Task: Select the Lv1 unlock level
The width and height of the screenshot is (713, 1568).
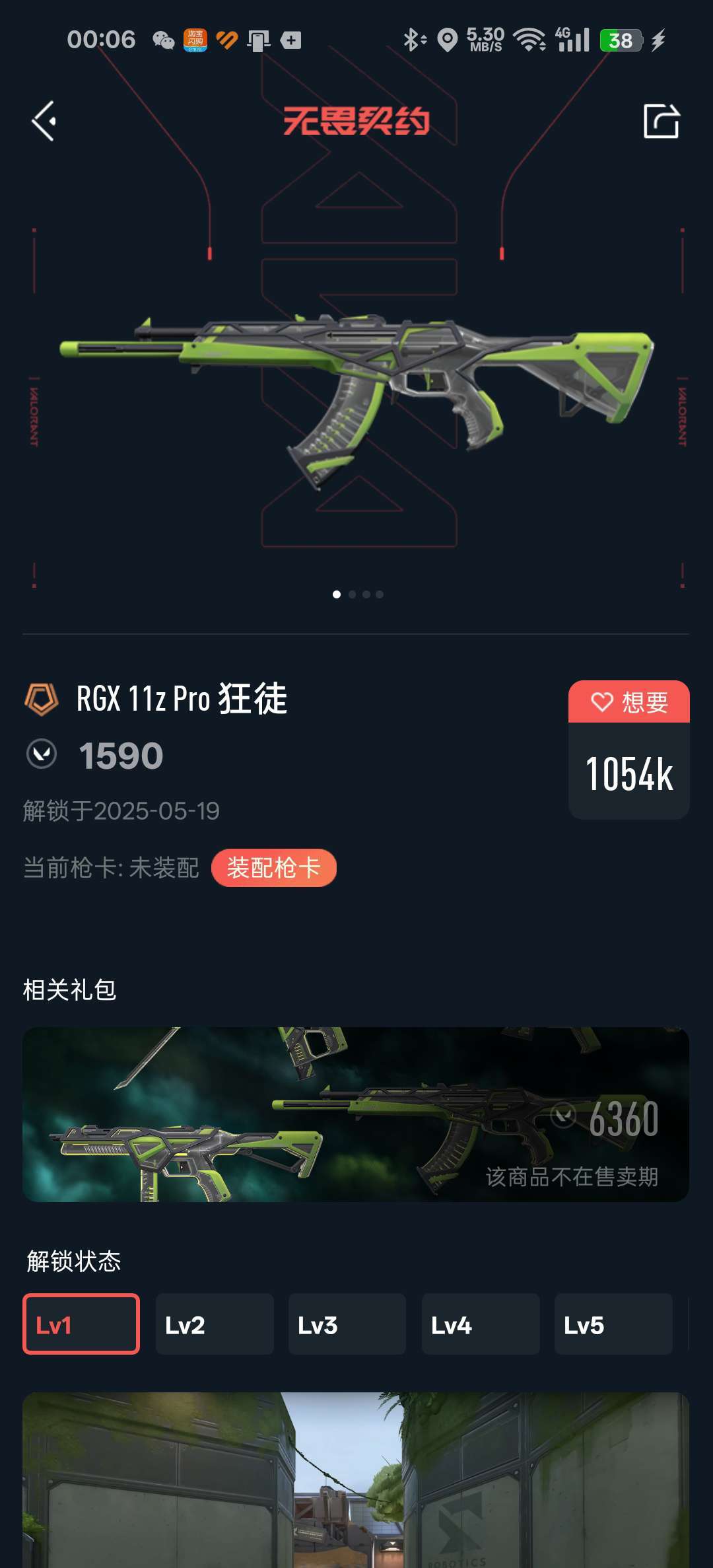Action: click(81, 1324)
